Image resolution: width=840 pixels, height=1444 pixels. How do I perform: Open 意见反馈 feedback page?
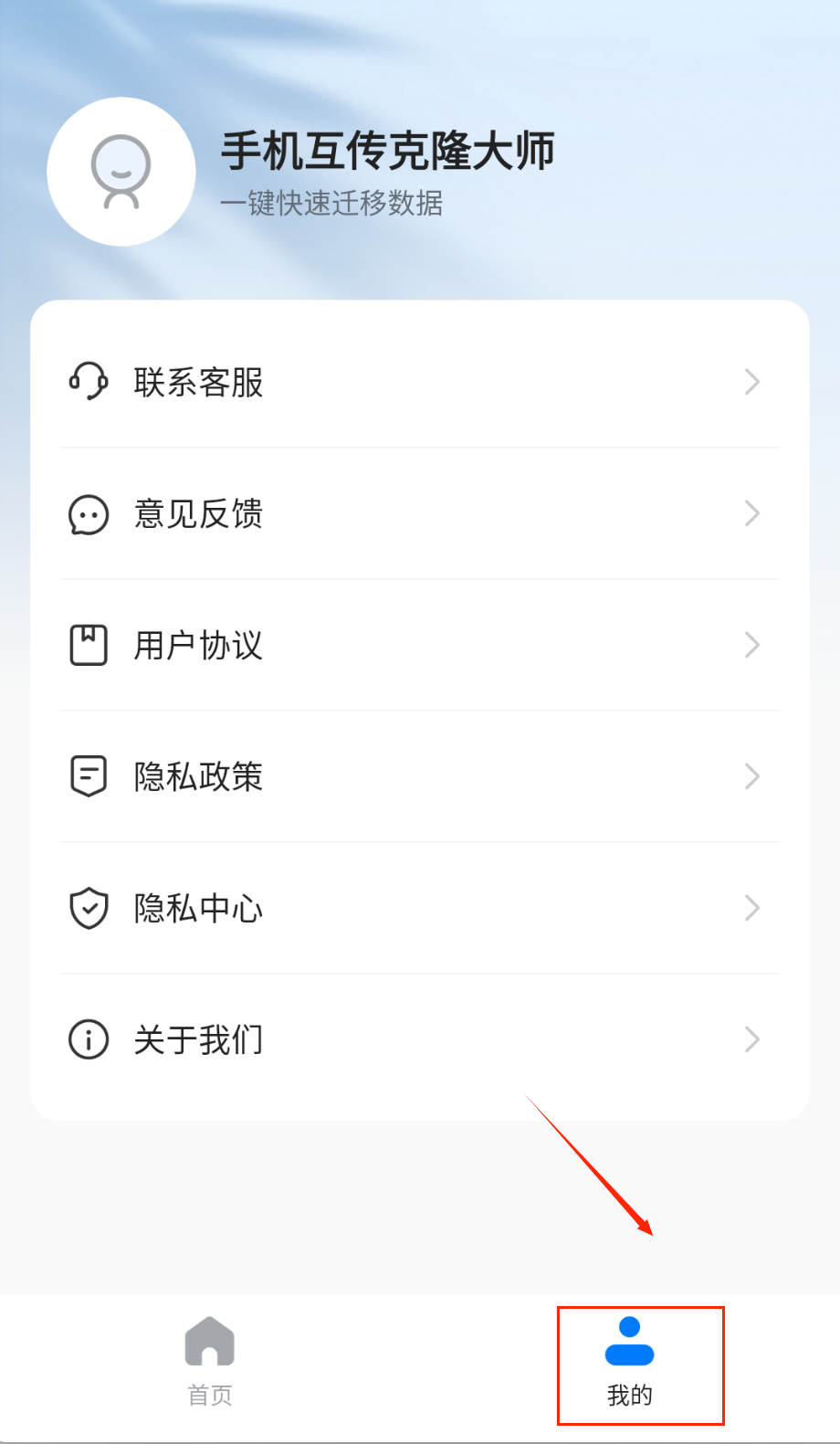pos(418,513)
